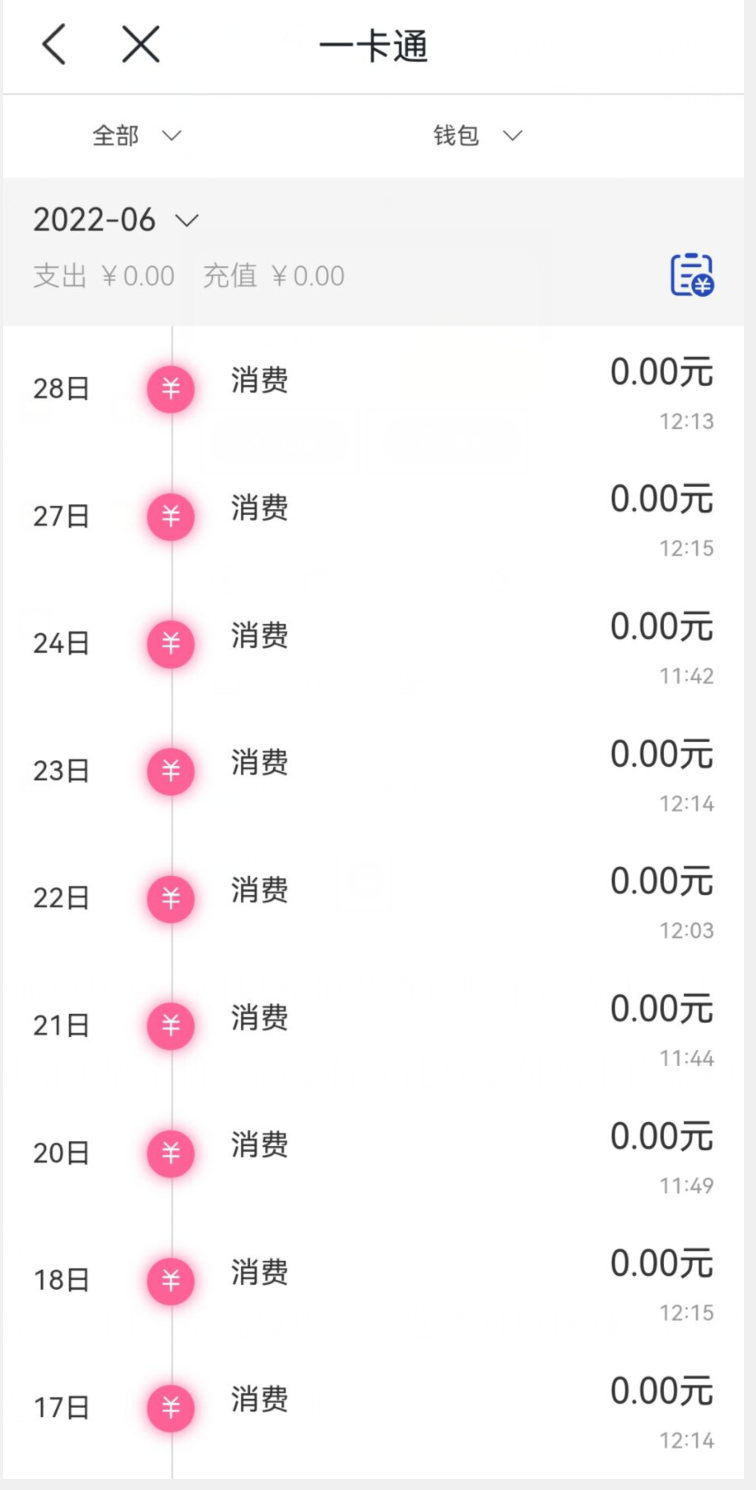Open the 28日 消费 record

click(260, 381)
